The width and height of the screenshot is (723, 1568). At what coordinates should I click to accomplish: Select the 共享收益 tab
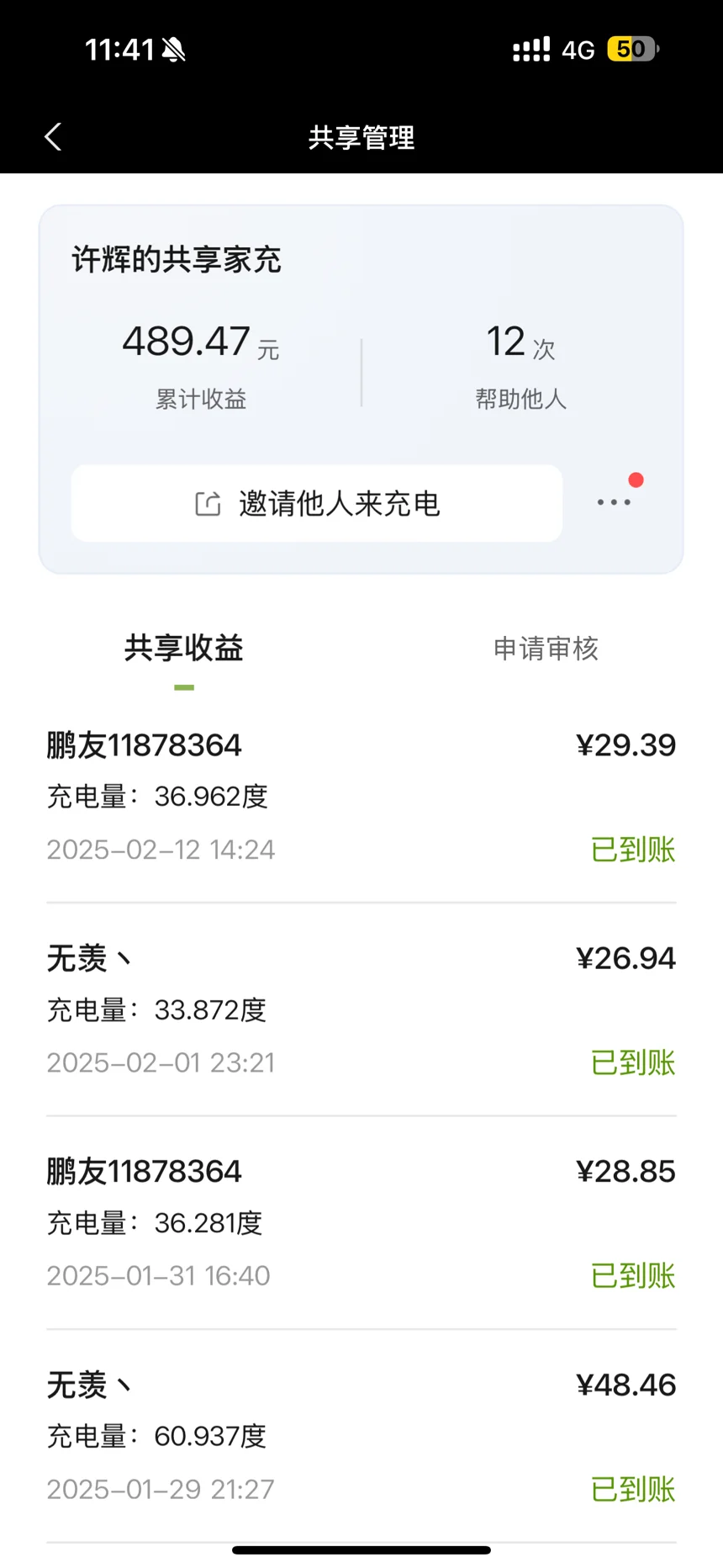click(184, 648)
